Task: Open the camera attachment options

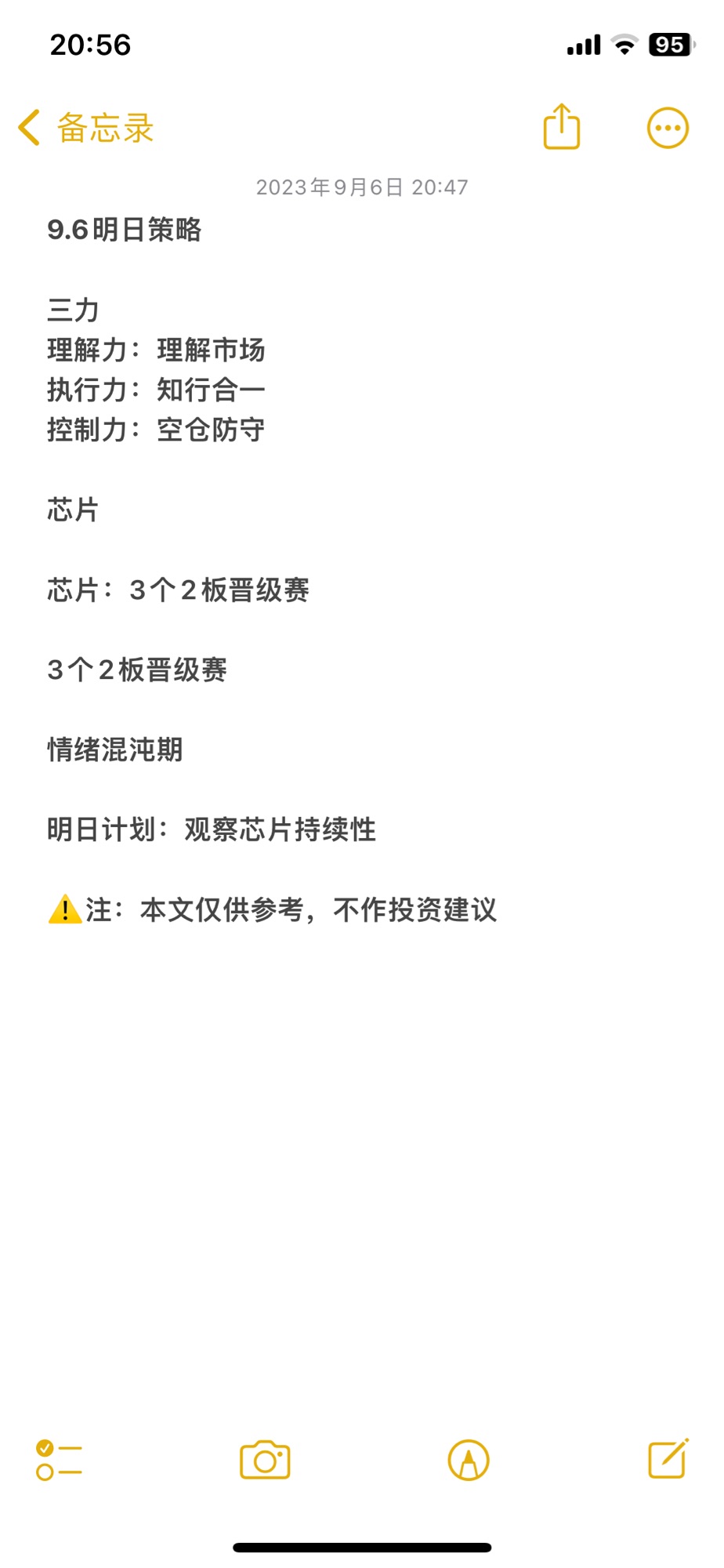Action: point(265,1460)
